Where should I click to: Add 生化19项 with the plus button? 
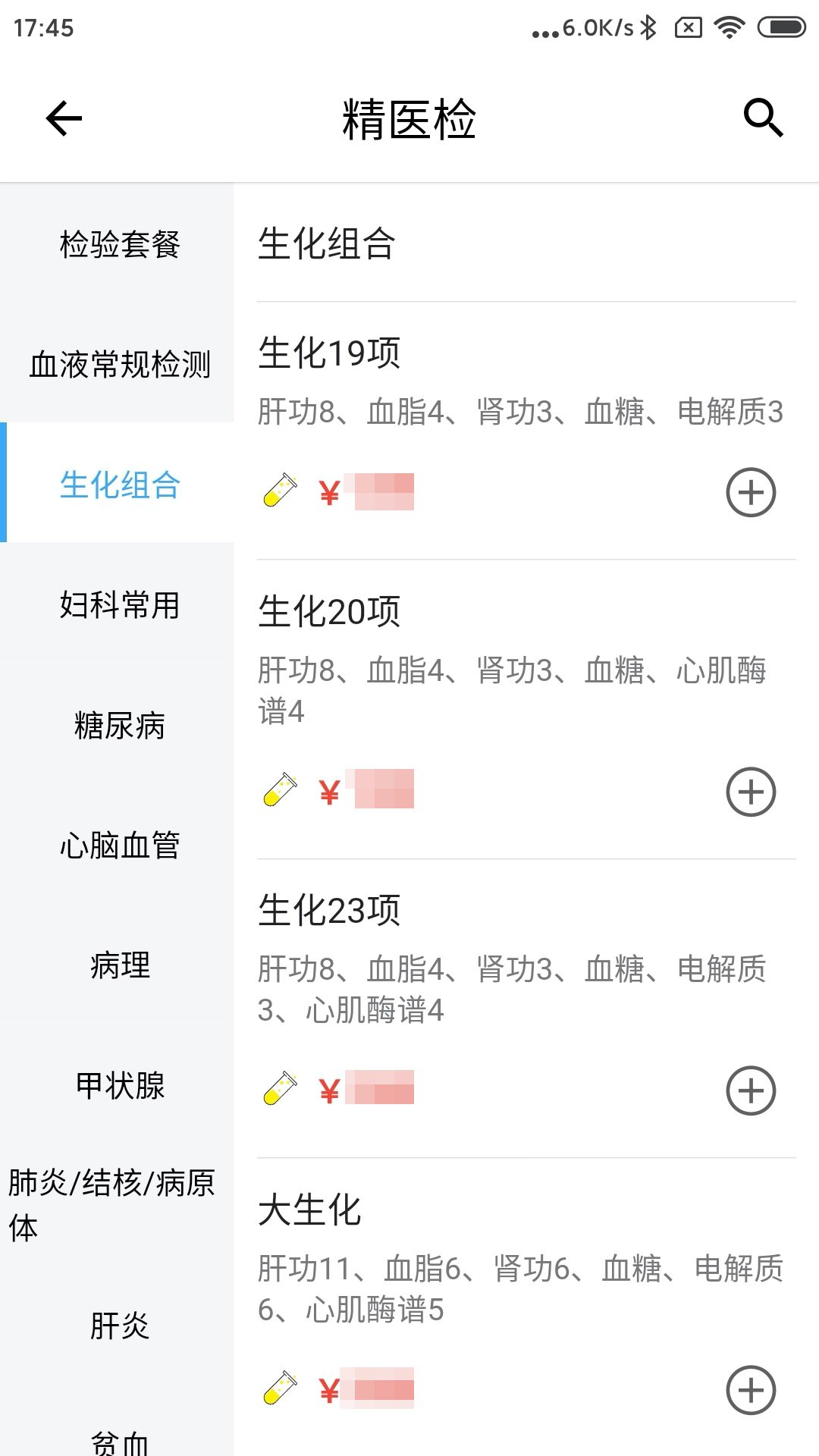click(751, 493)
